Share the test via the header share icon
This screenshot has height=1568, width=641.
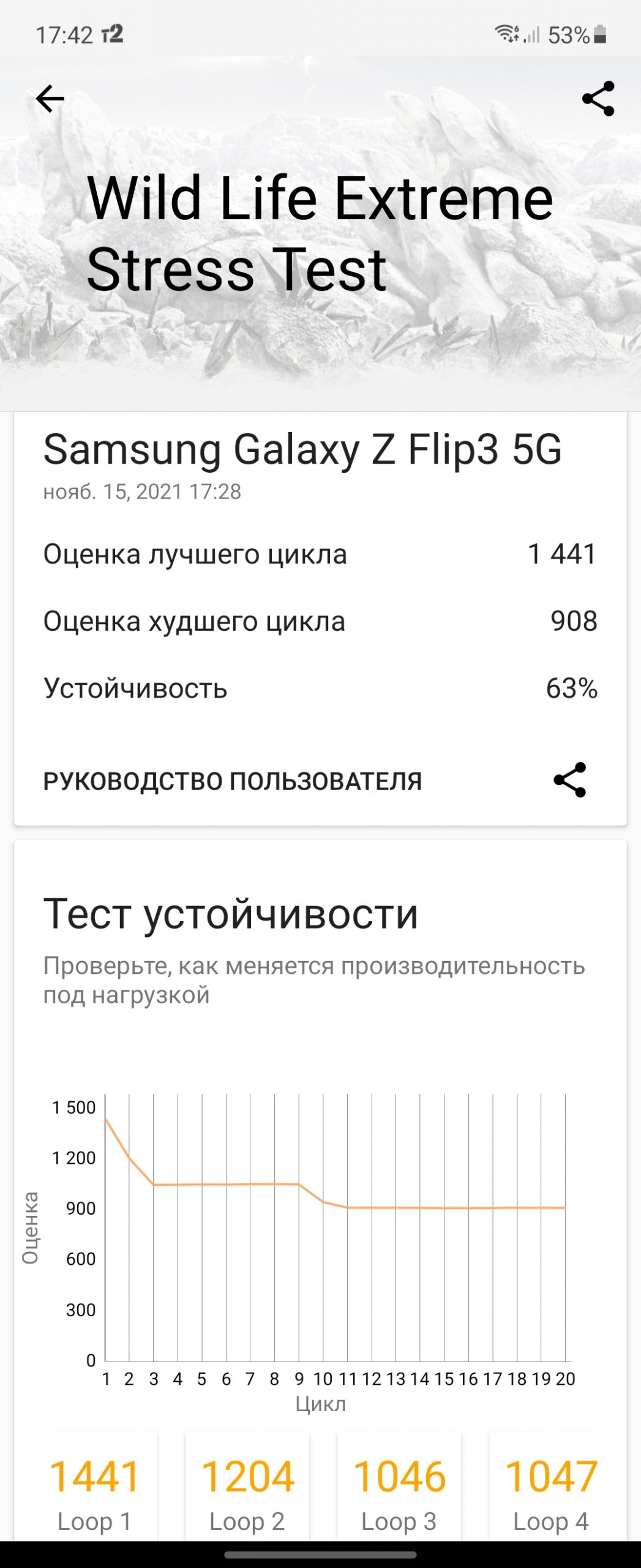(x=598, y=99)
